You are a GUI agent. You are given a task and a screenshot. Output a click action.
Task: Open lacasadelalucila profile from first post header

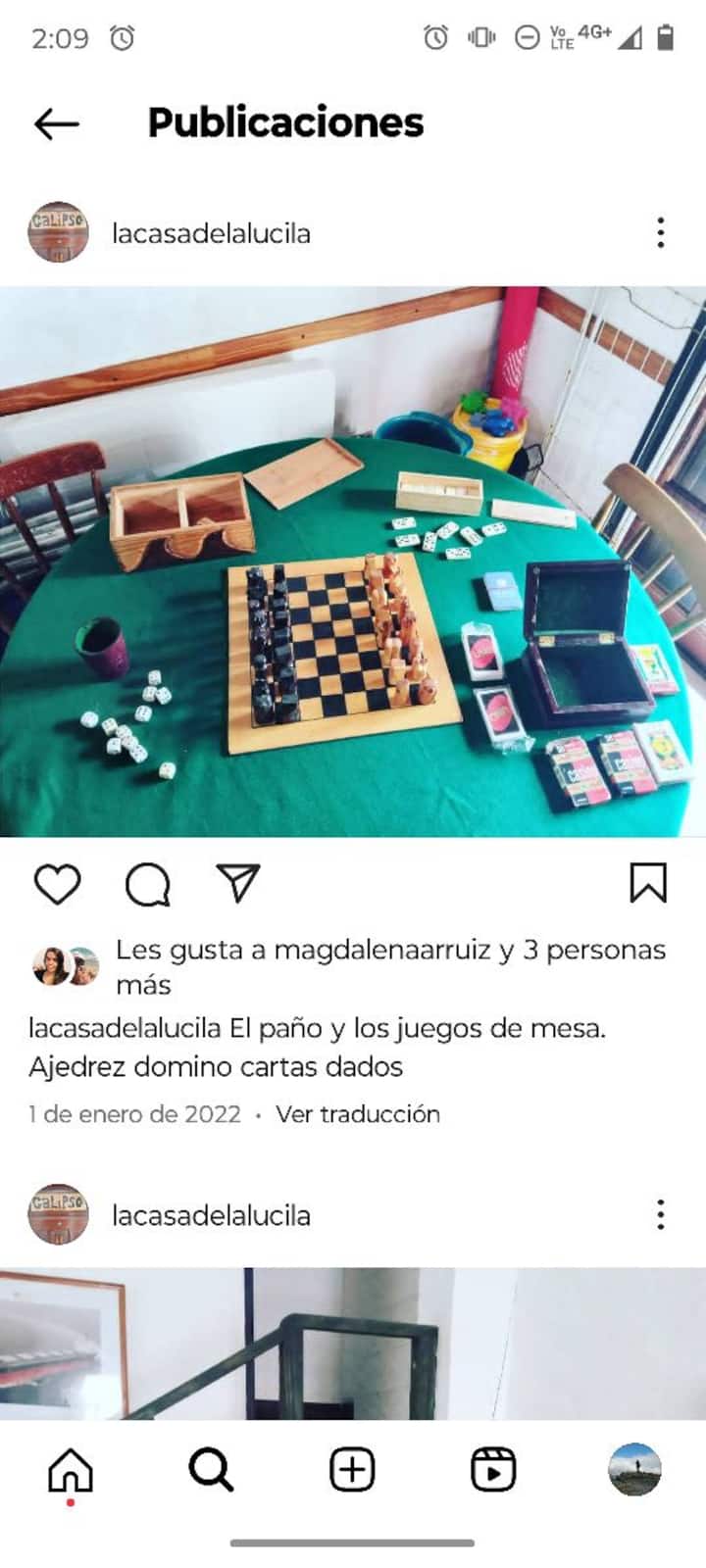click(x=211, y=233)
